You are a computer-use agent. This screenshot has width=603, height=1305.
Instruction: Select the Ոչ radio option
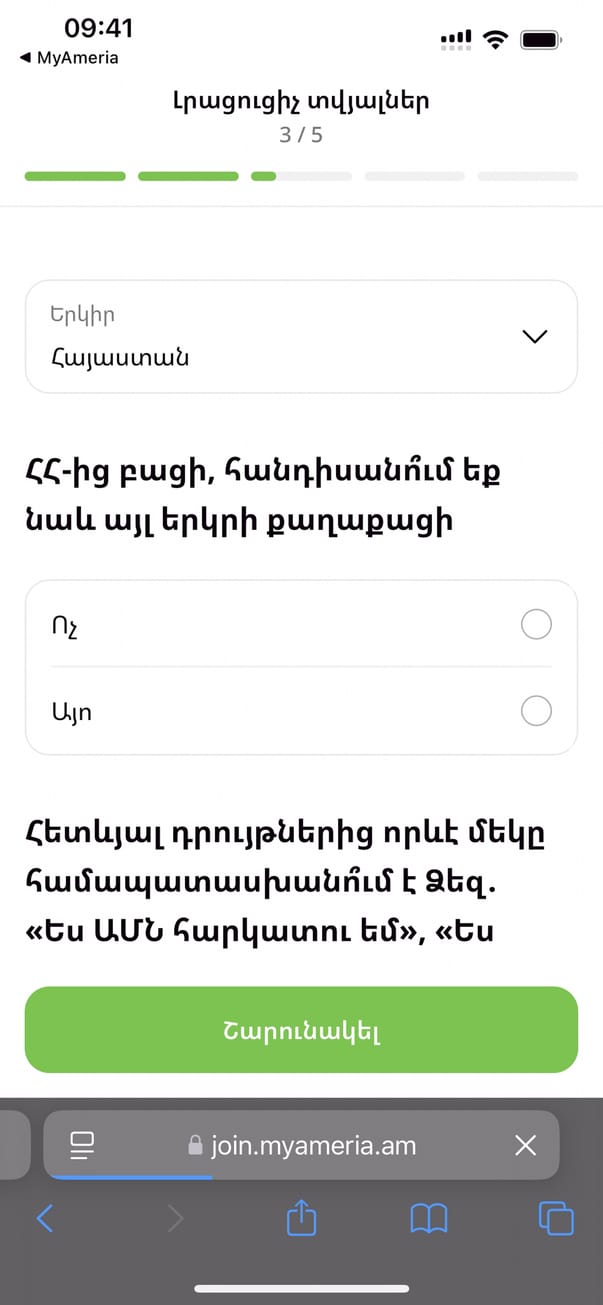coord(536,625)
